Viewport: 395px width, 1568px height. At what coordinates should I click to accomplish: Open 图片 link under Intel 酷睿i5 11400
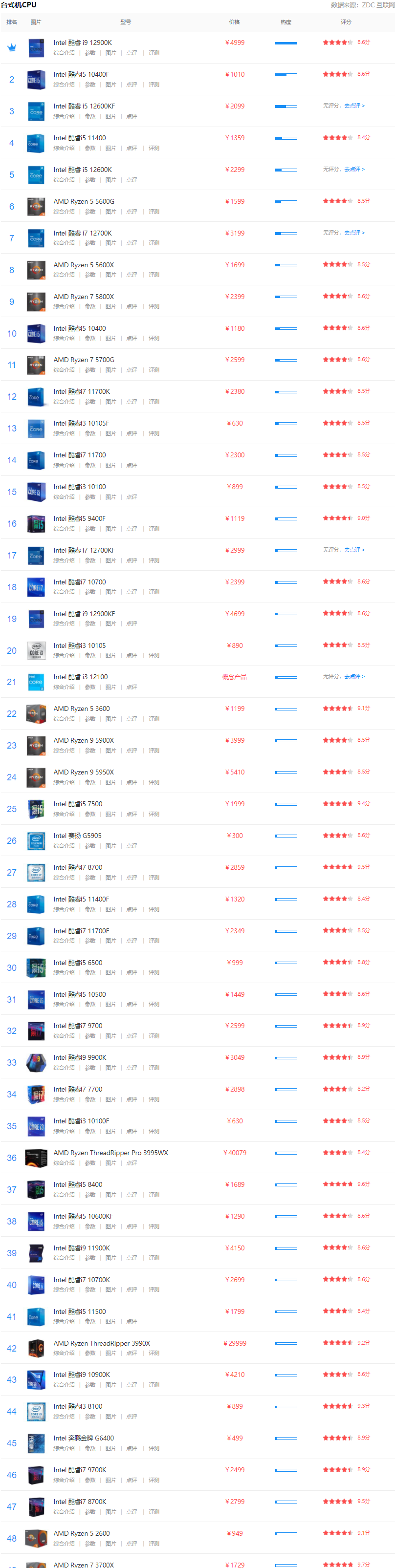pyautogui.click(x=110, y=148)
